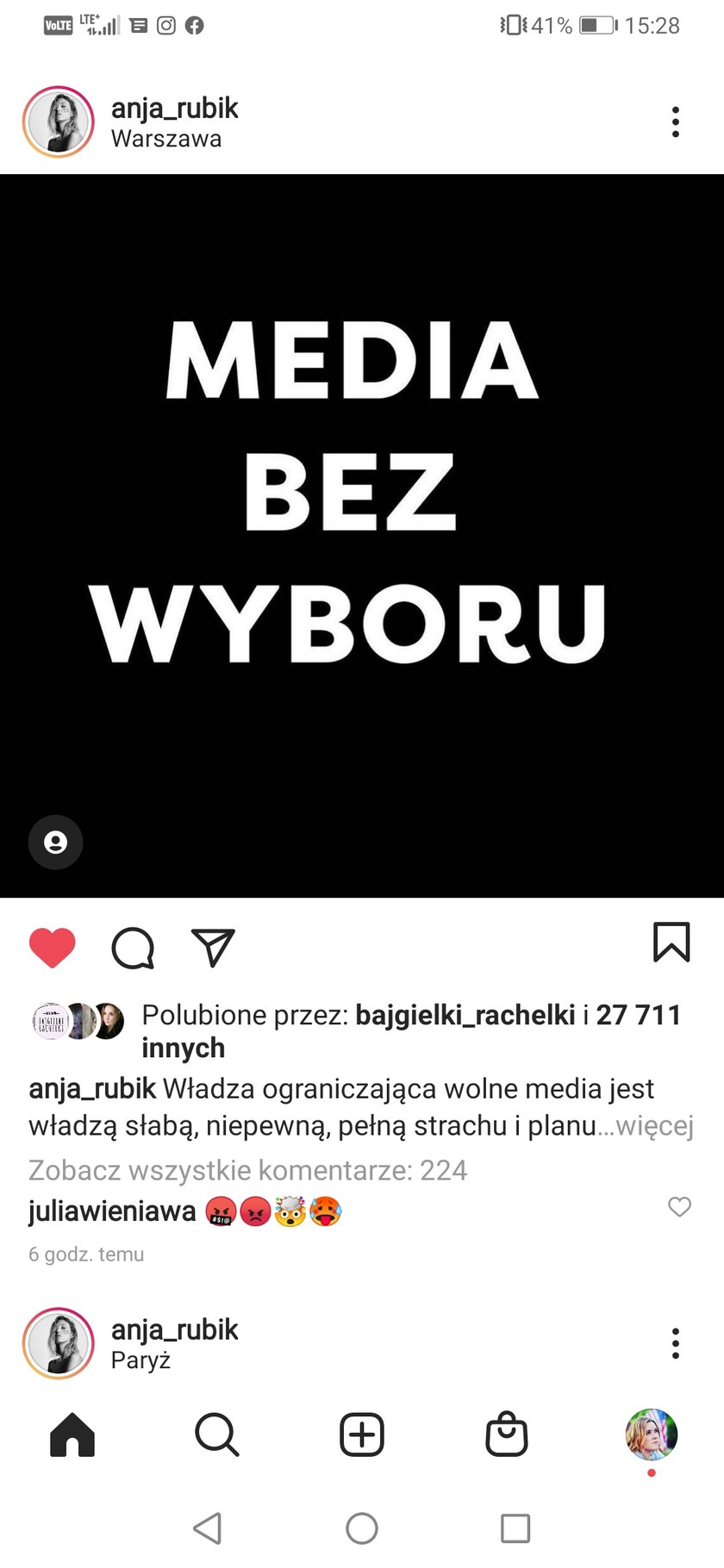Bookmark the Media Bez Wyboru post
724x1568 pixels.
pos(671,942)
